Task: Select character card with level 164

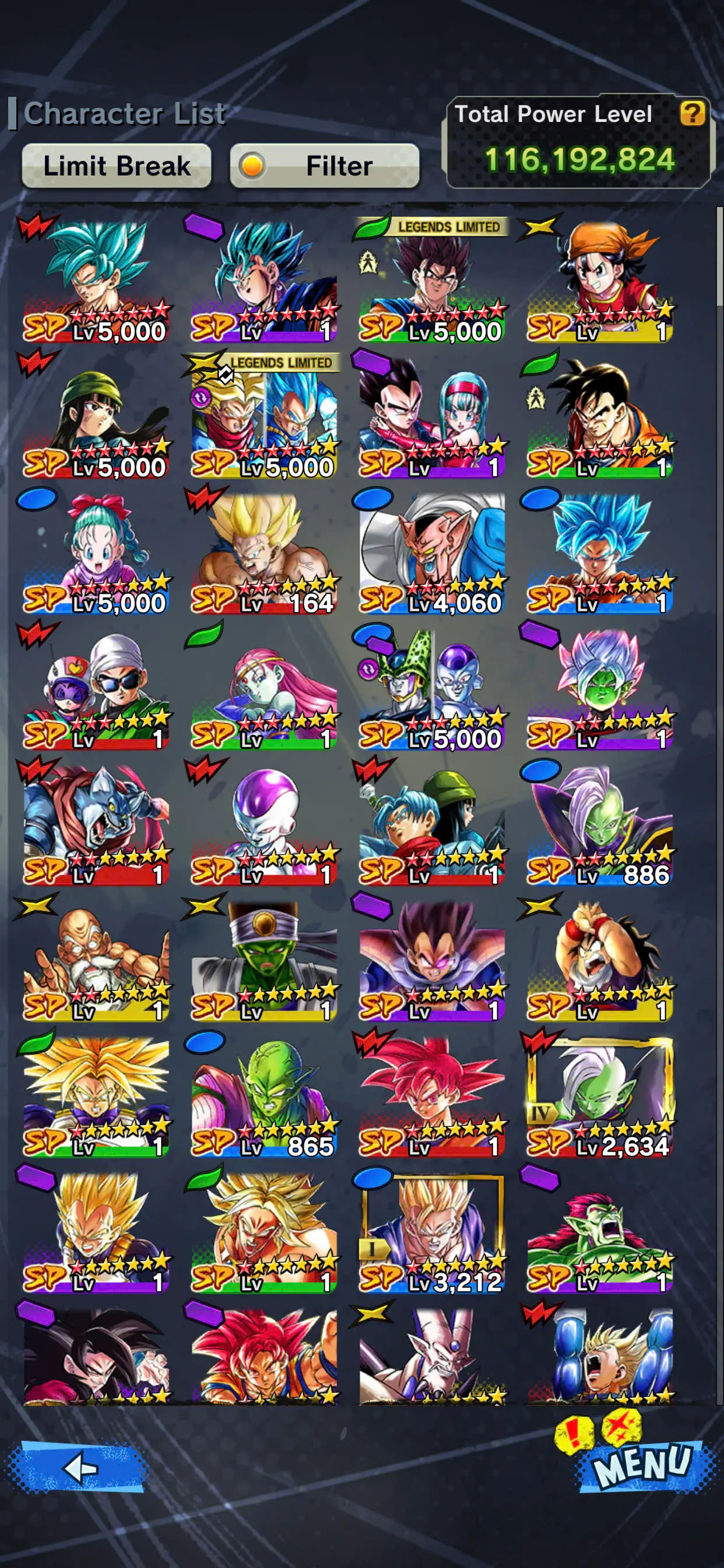Action: (x=264, y=552)
